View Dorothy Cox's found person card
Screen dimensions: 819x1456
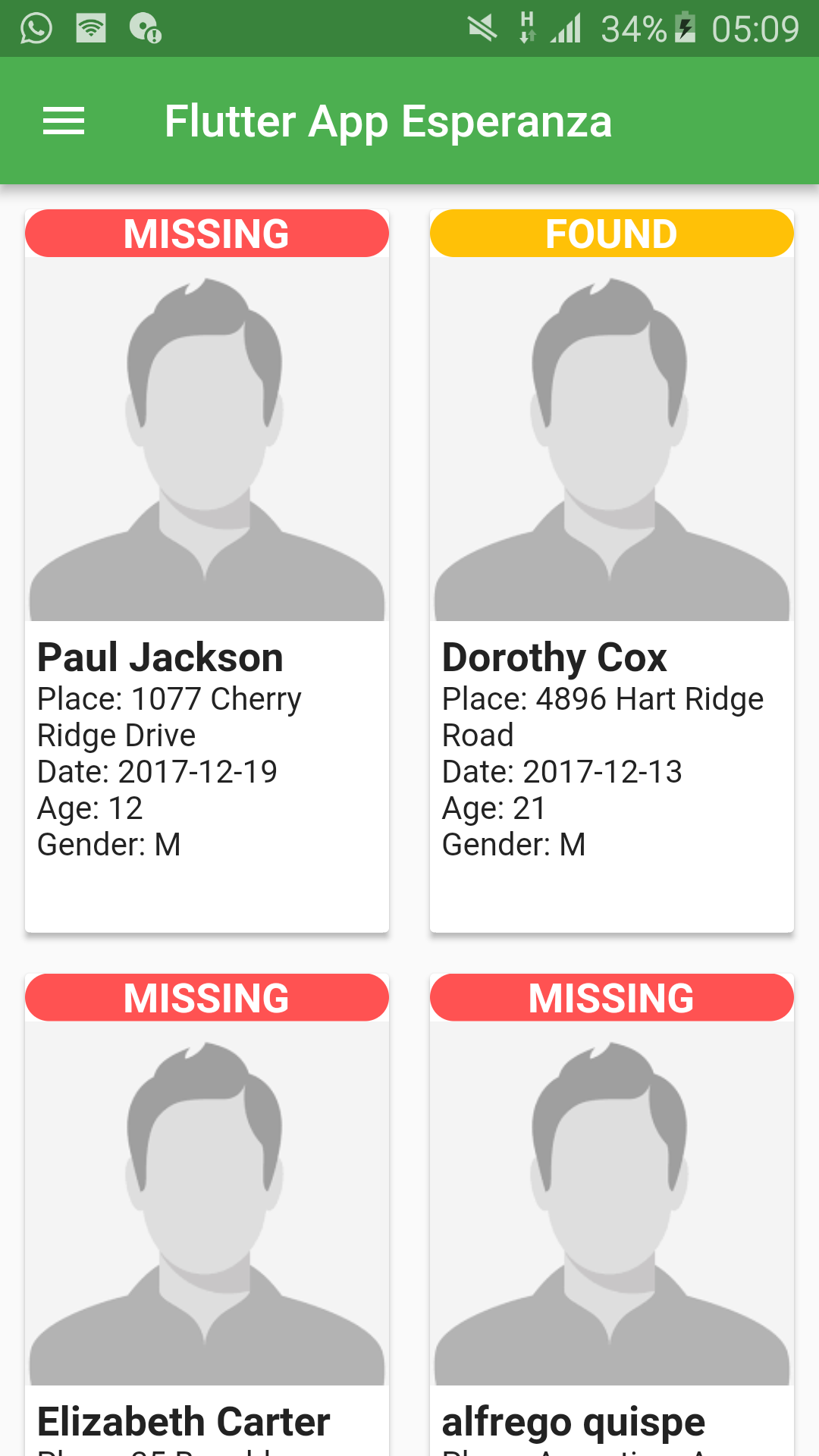611,569
